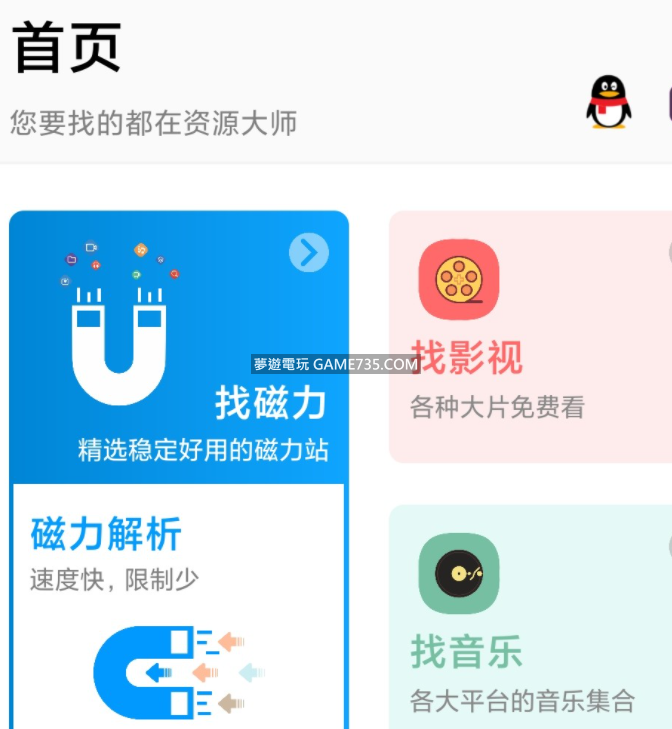Viewport: 672px width, 729px height.
Task: Tap the arrow on 找磁力 card
Action: [308, 253]
